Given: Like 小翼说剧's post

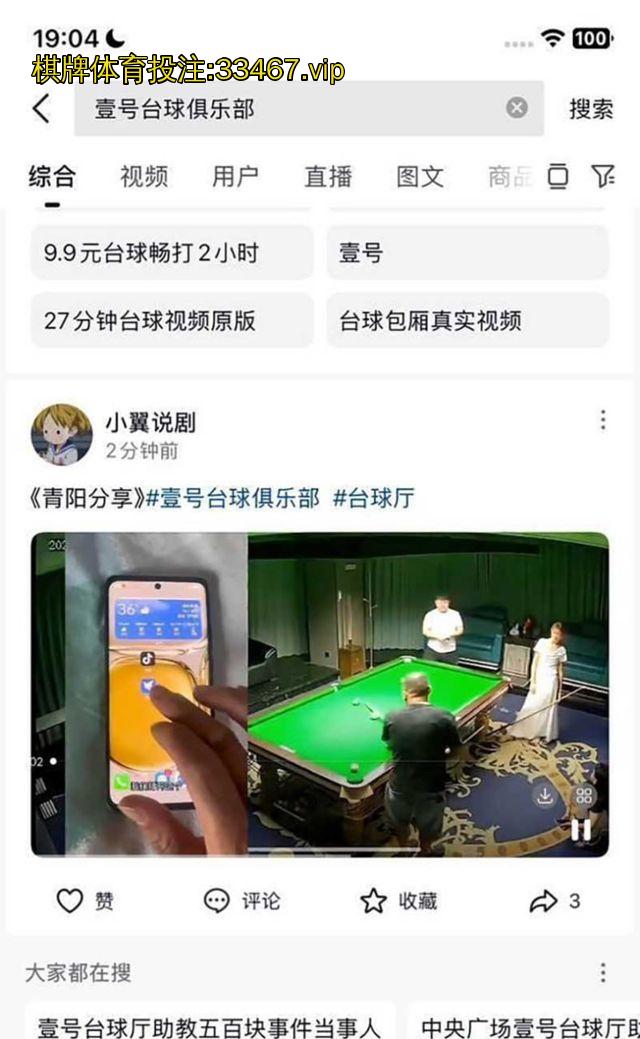Looking at the screenshot, I should [x=84, y=901].
